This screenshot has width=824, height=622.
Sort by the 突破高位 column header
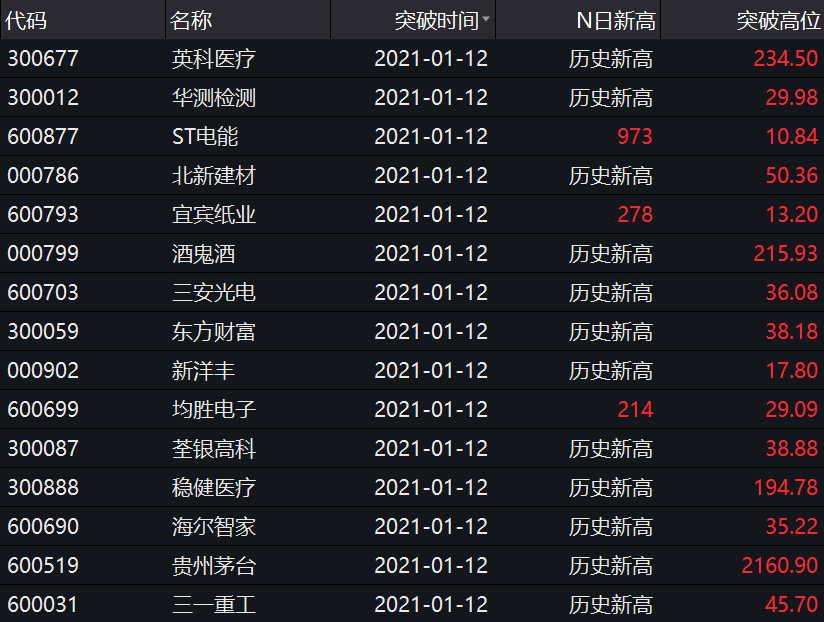point(777,20)
